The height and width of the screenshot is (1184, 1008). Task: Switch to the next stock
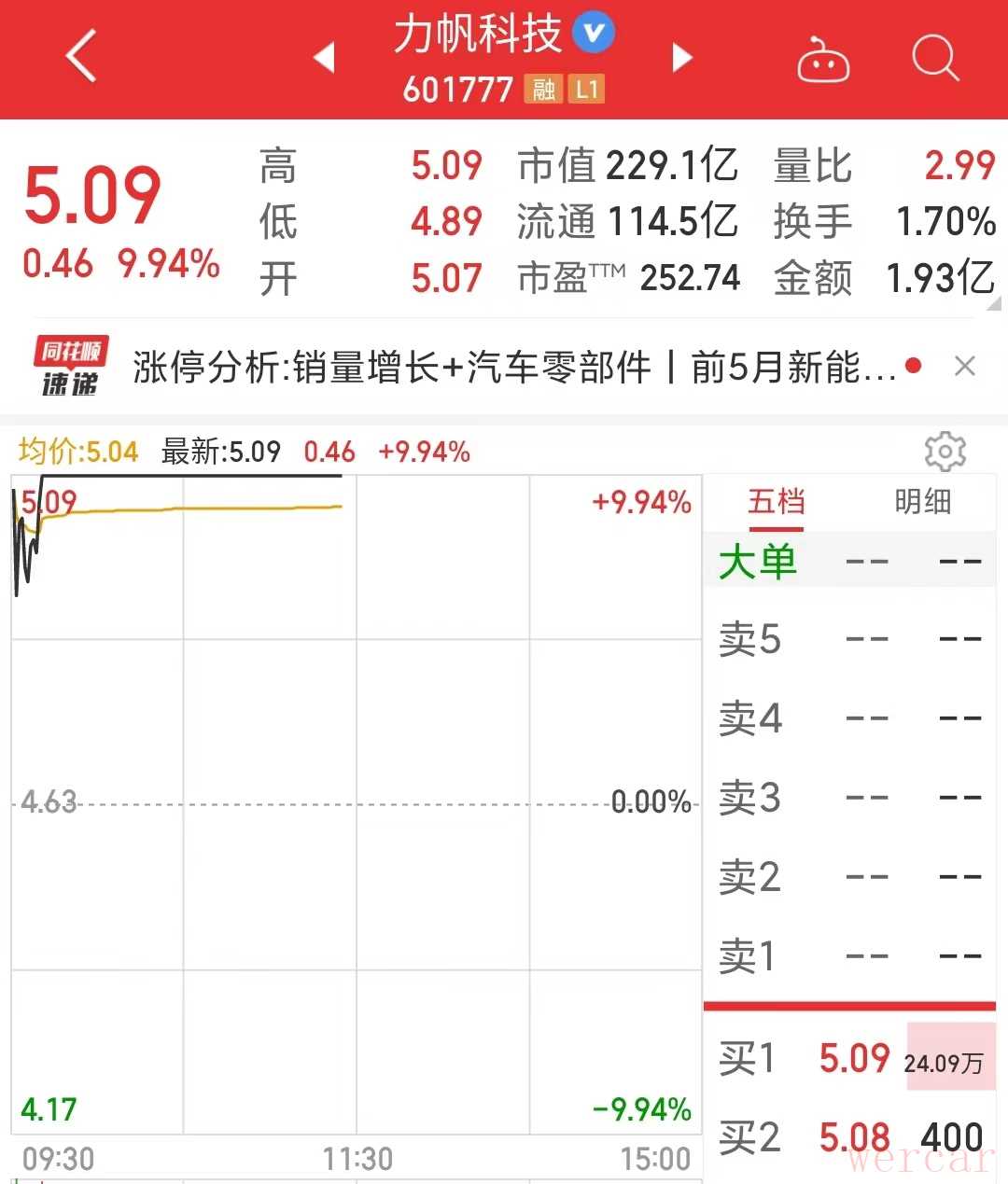(682, 57)
